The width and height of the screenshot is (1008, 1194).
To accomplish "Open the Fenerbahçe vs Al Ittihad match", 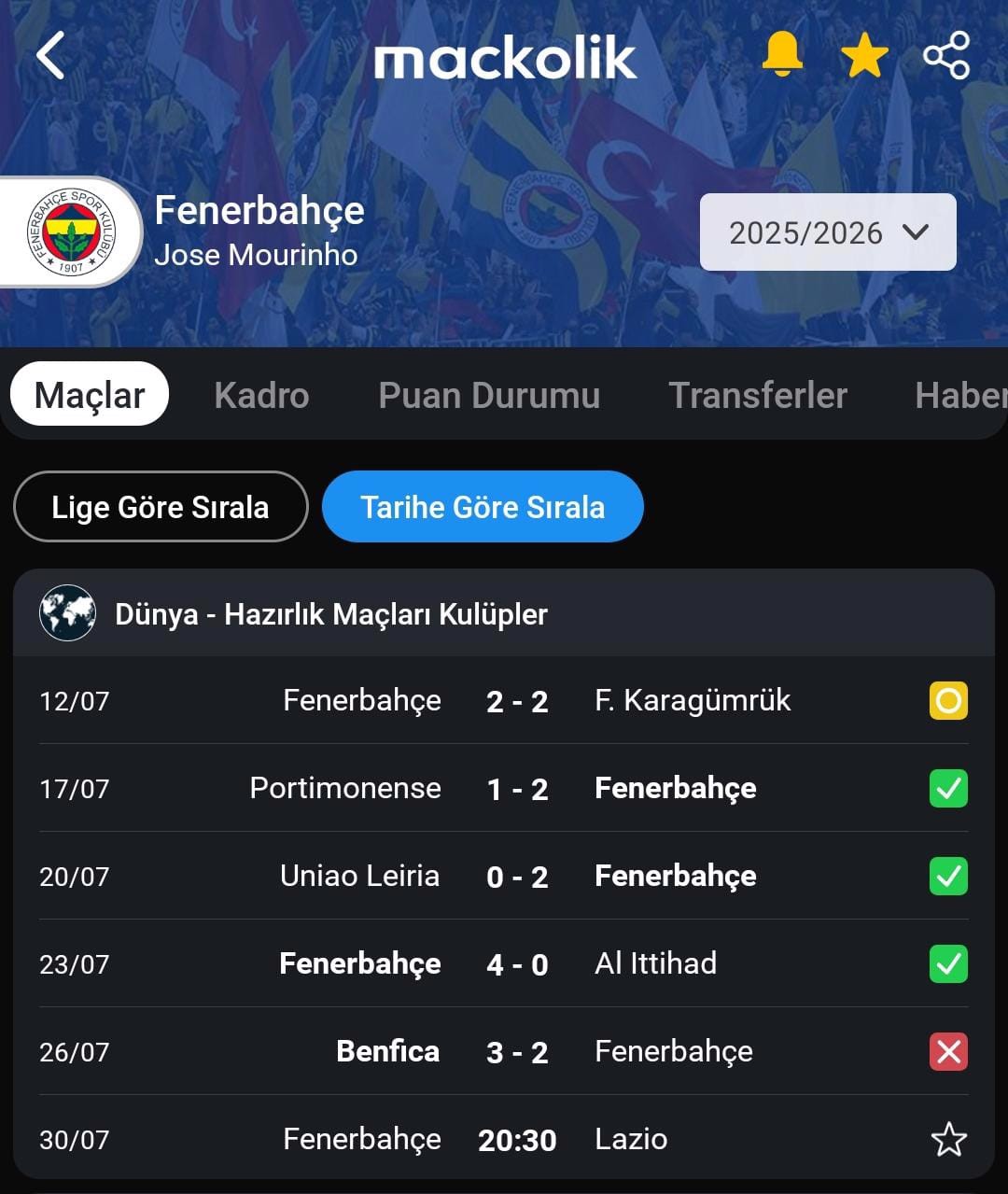I will [x=516, y=964].
